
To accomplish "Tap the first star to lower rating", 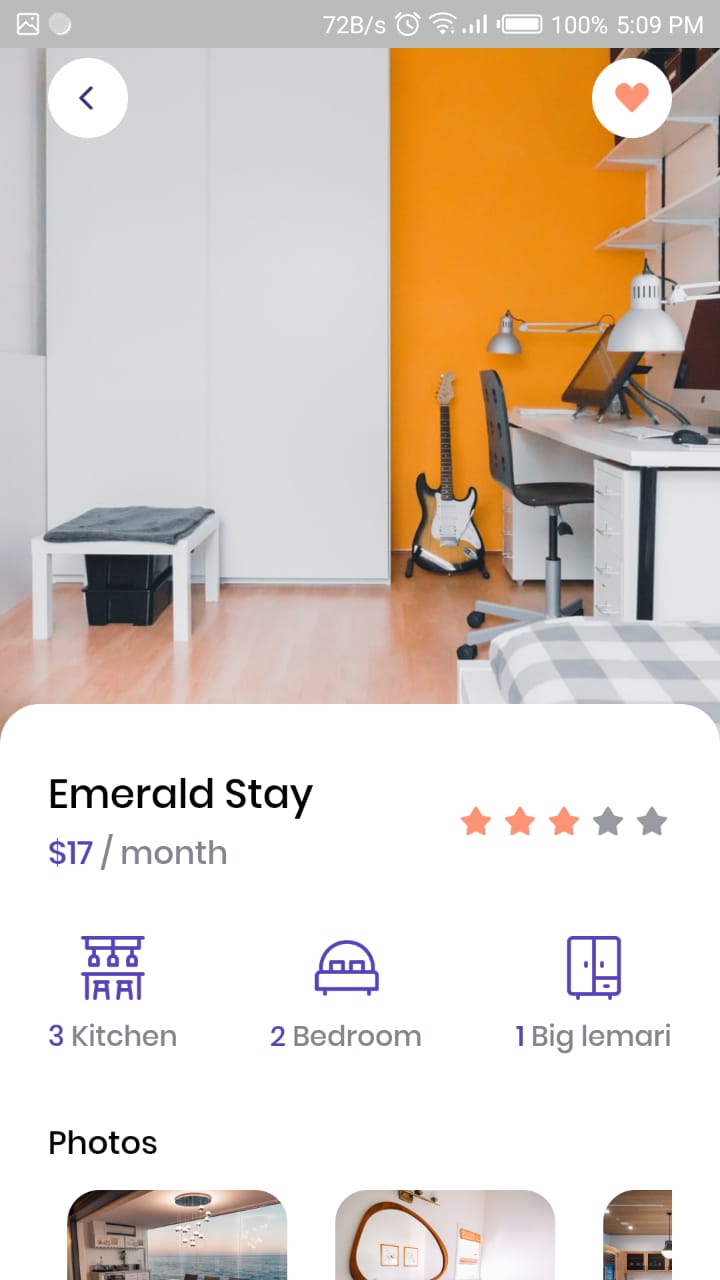I will (x=476, y=821).
